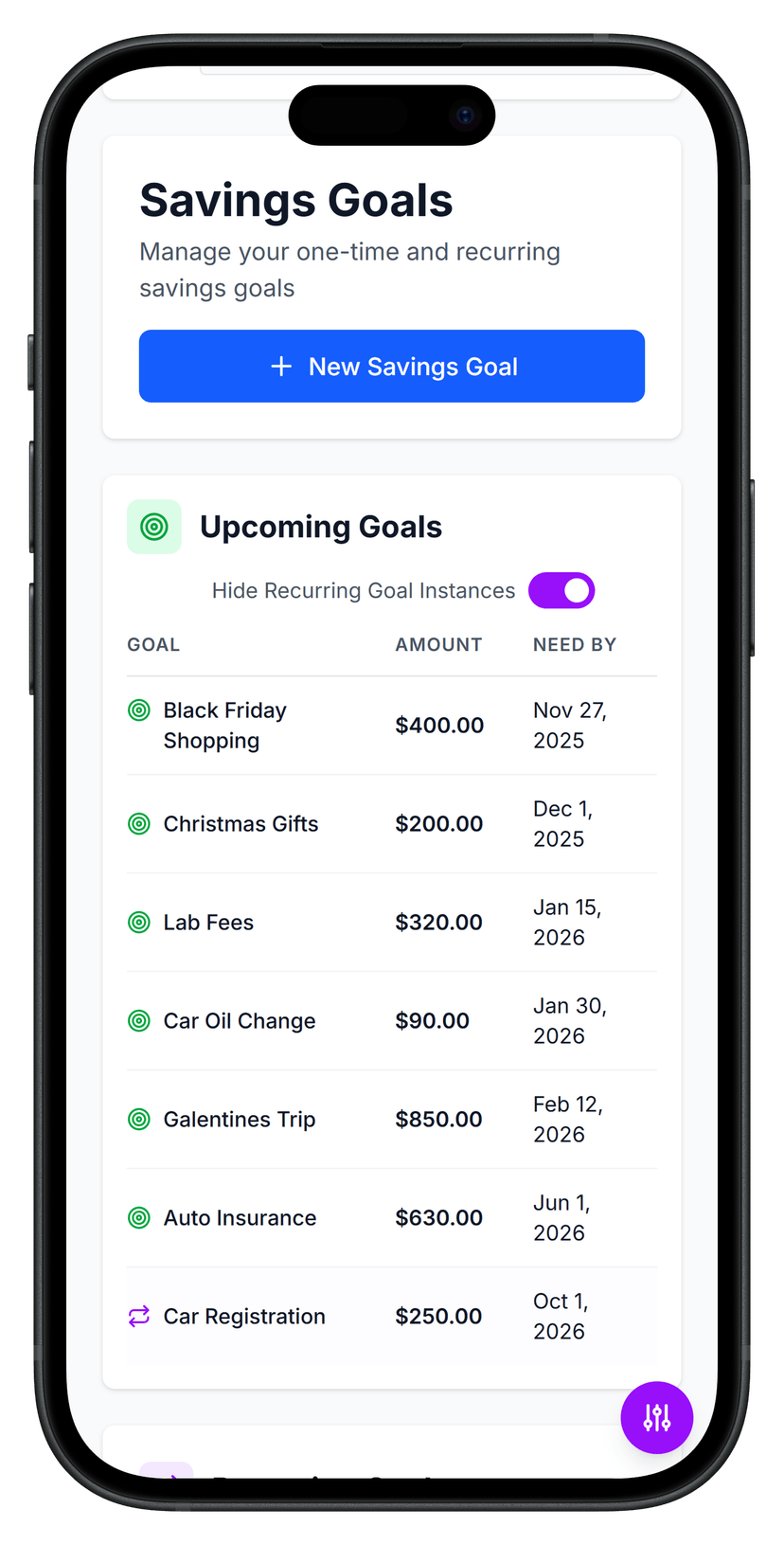View the recurring Car Registration goal
The height and width of the screenshot is (1545, 784).
point(244,1317)
